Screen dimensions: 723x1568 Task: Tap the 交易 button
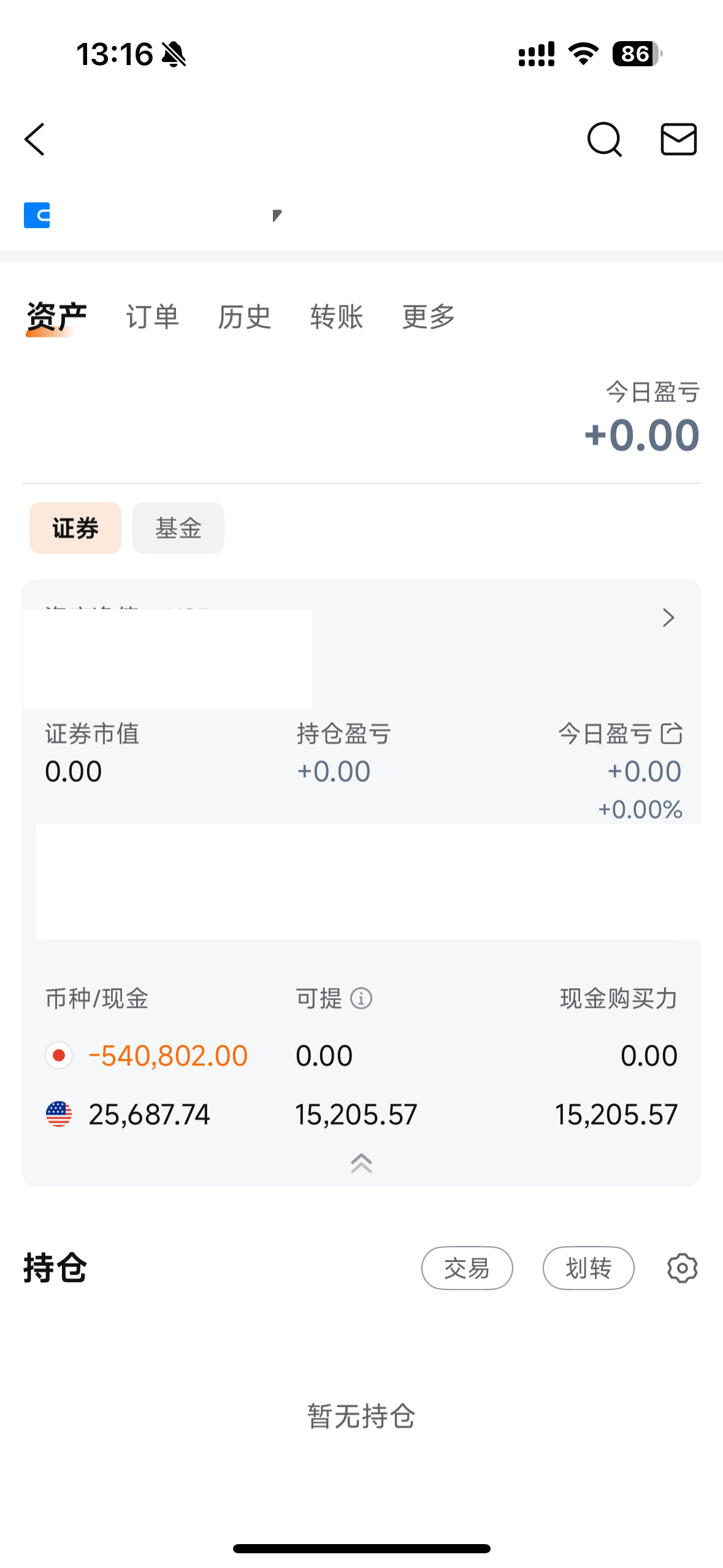point(467,1268)
